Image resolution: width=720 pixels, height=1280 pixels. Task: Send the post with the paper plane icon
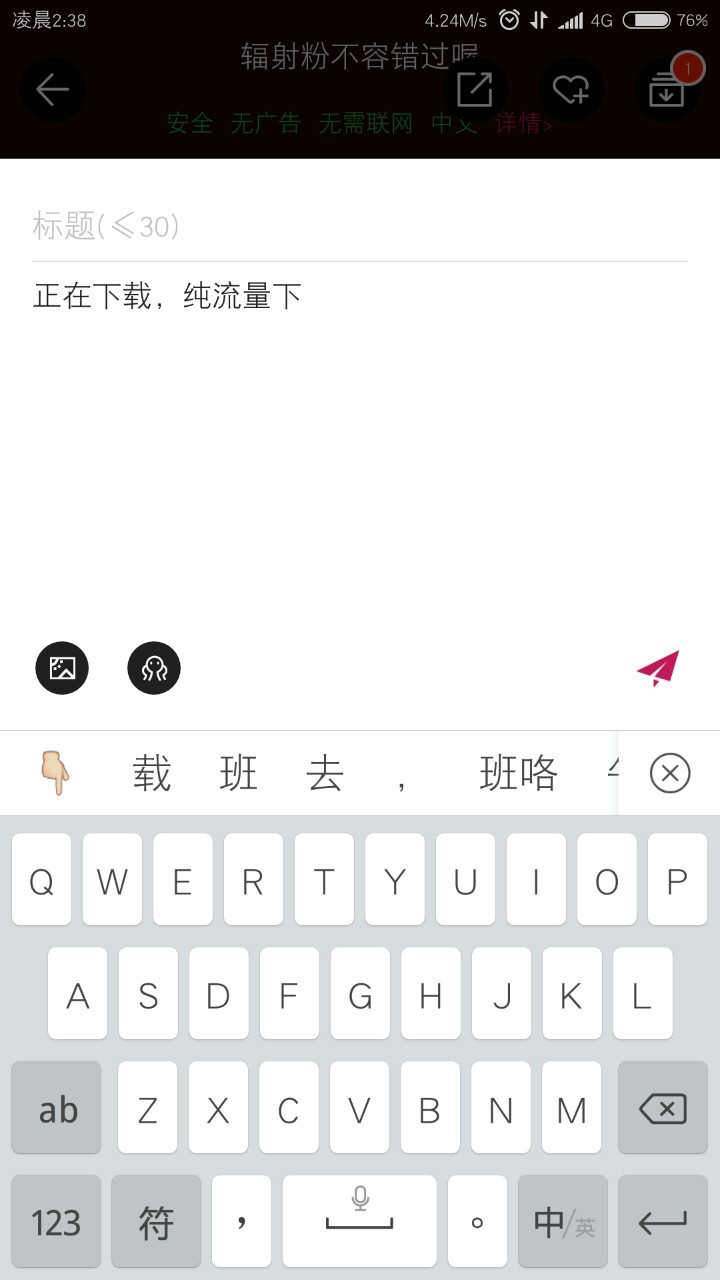coord(658,668)
